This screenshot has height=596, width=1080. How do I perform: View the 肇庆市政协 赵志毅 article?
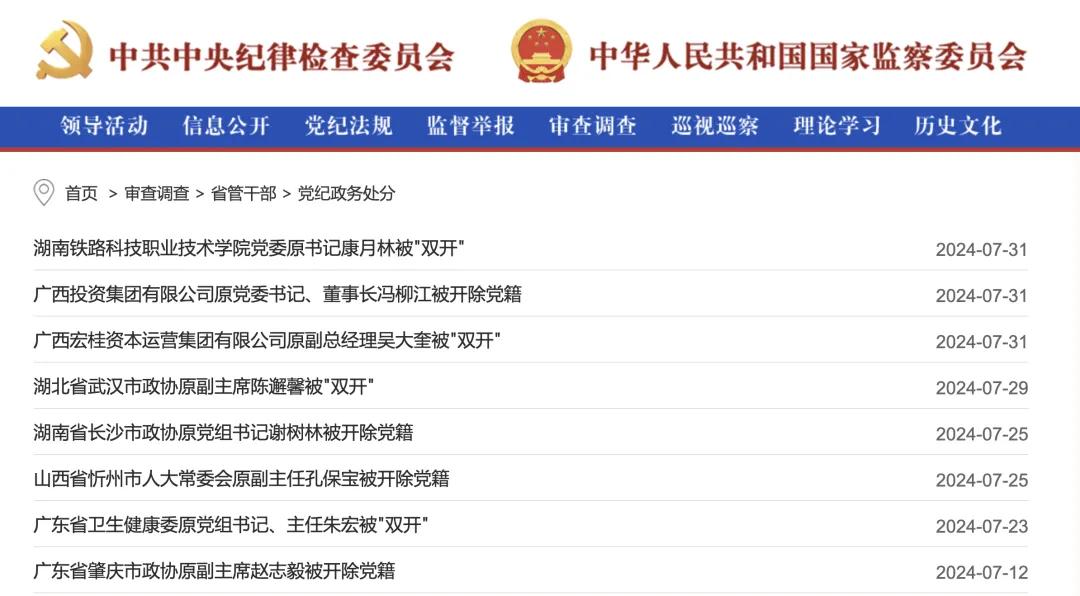tap(214, 570)
